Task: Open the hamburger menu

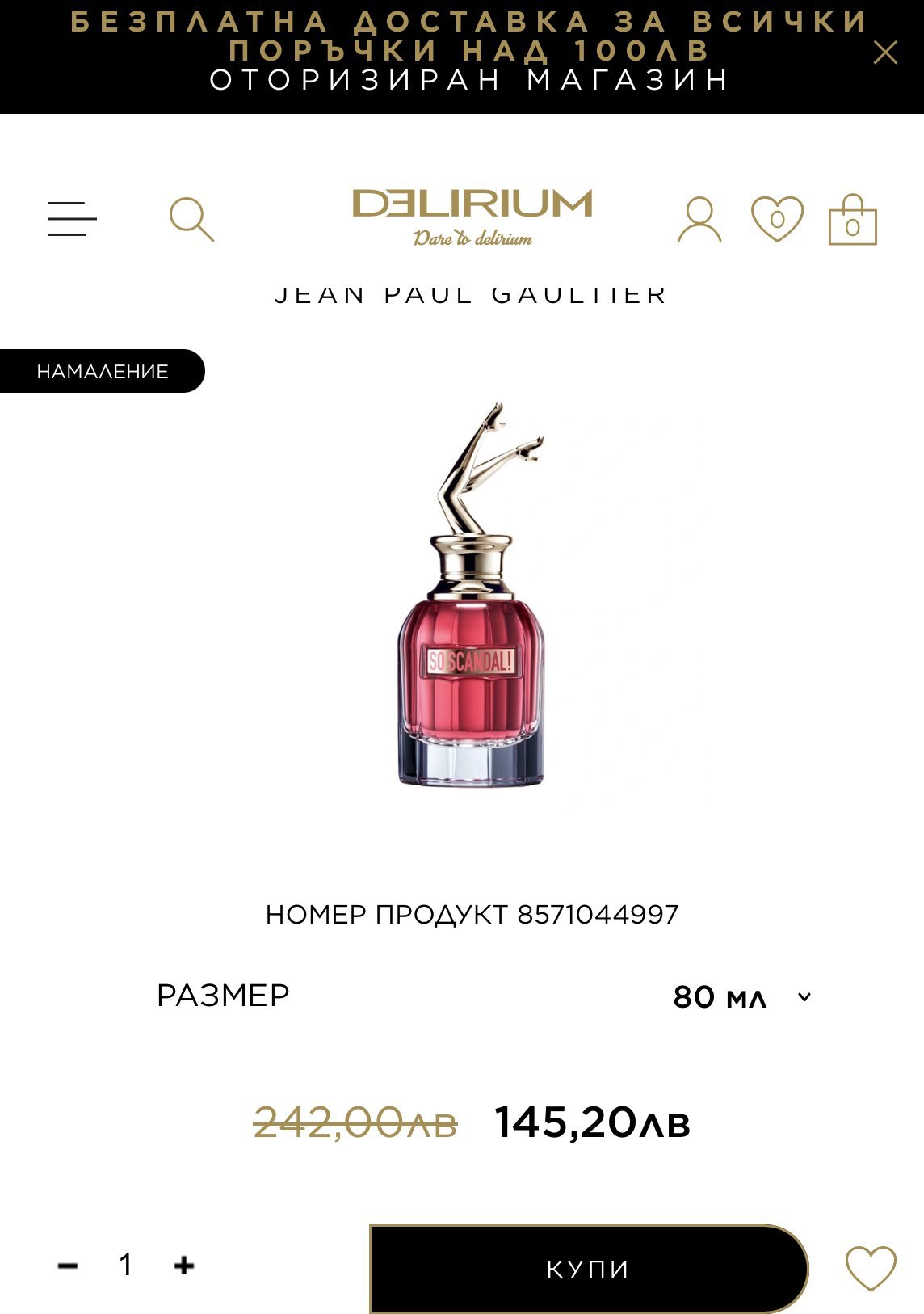Action: [x=72, y=219]
